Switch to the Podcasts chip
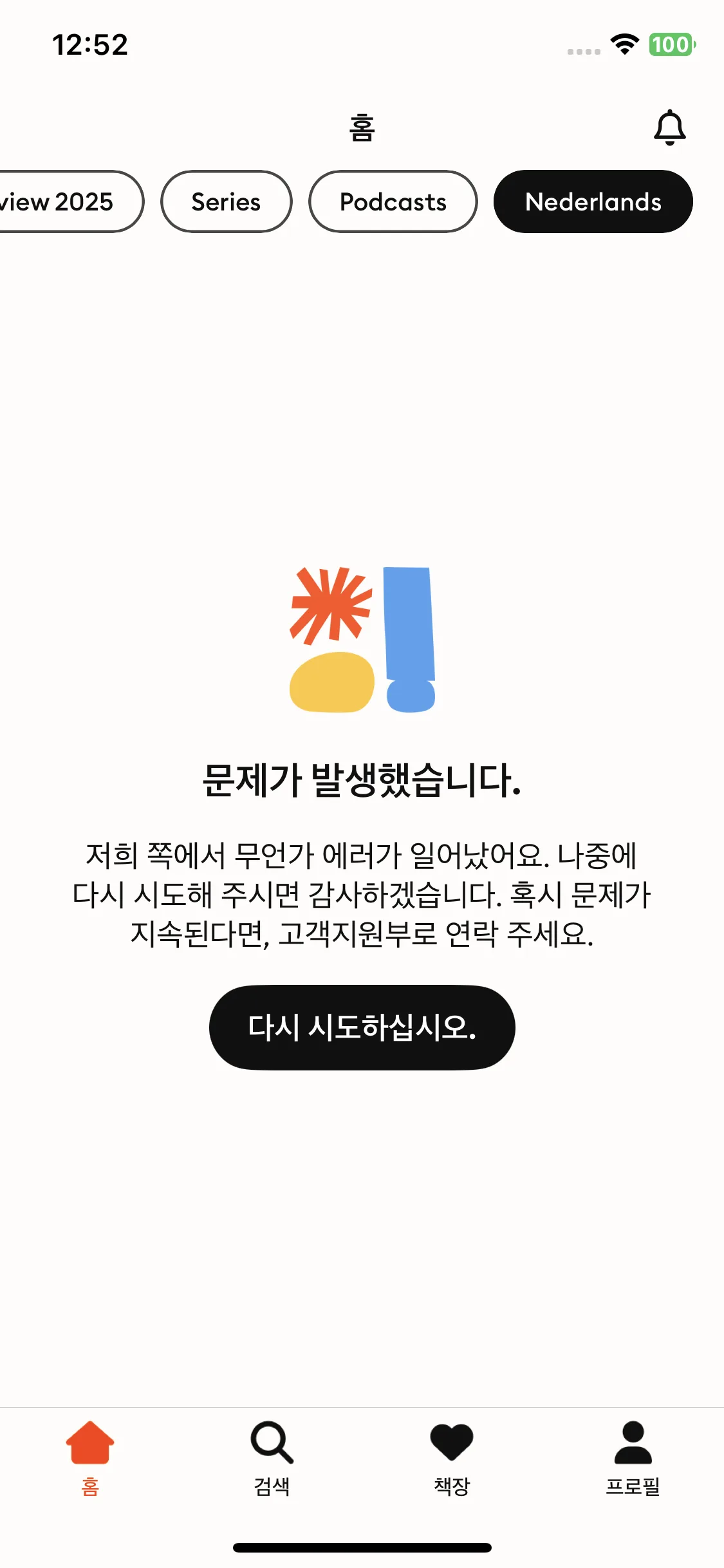 393,201
